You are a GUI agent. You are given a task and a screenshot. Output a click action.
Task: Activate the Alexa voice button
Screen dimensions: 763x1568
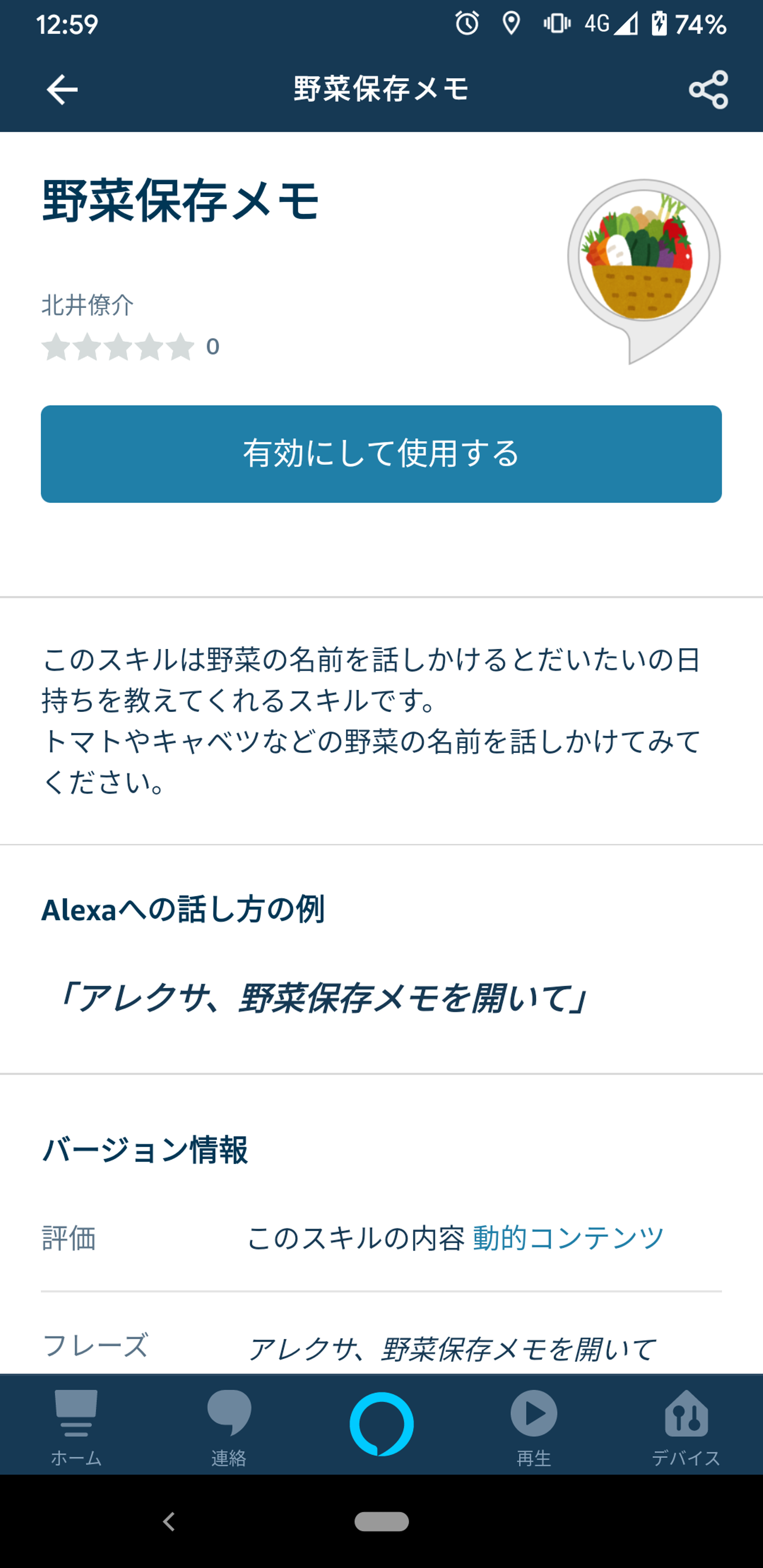point(381,1424)
